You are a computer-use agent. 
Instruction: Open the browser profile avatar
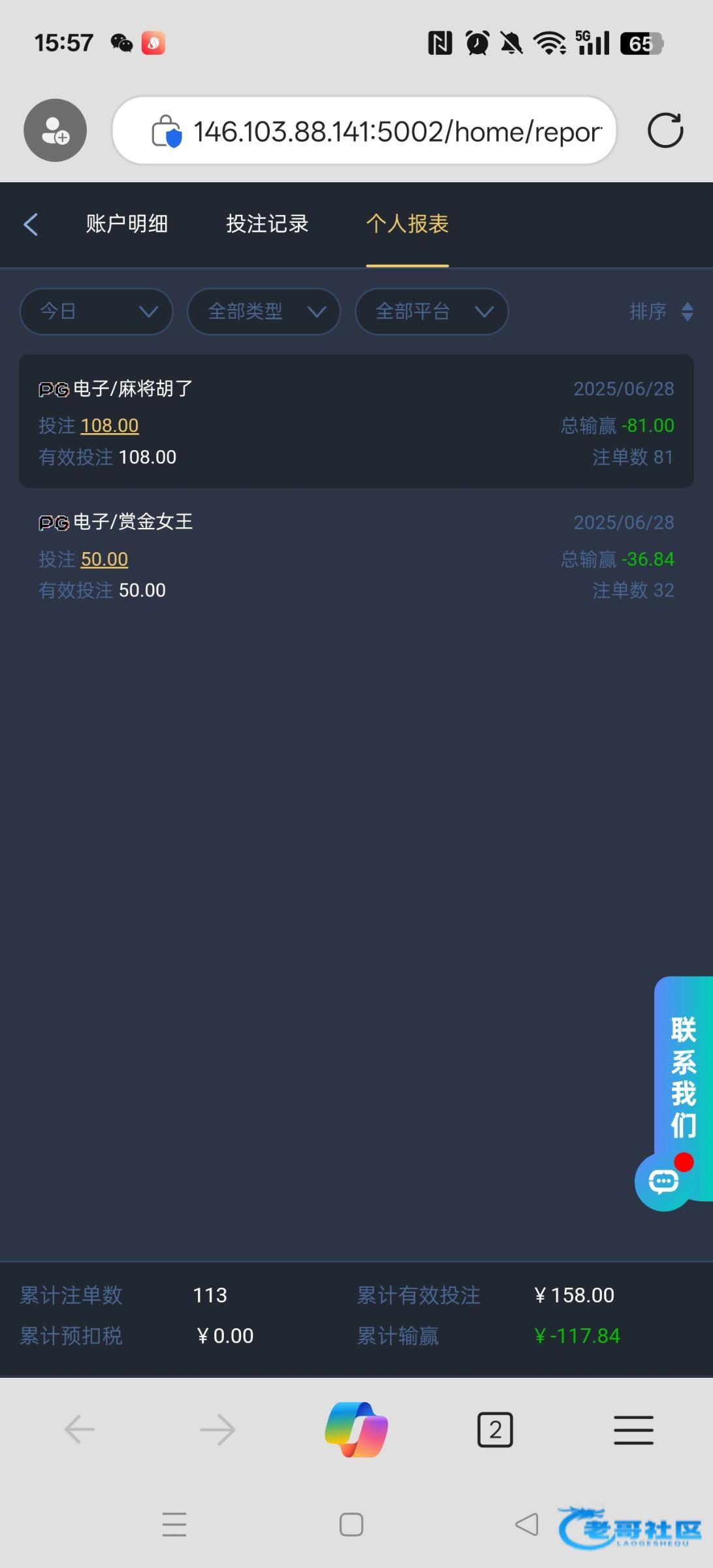pyautogui.click(x=55, y=131)
